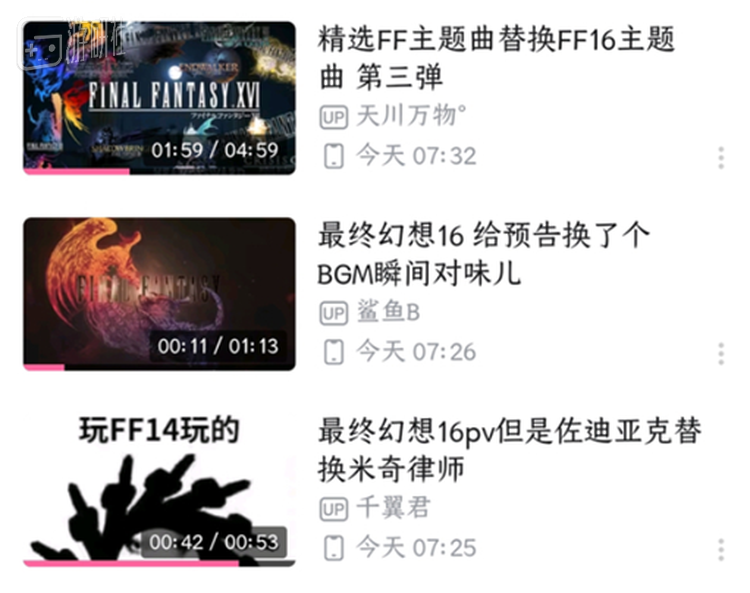Viewport: 750px width, 593px height.
Task: Open uploader 千翼君 profile
Action: tap(393, 509)
